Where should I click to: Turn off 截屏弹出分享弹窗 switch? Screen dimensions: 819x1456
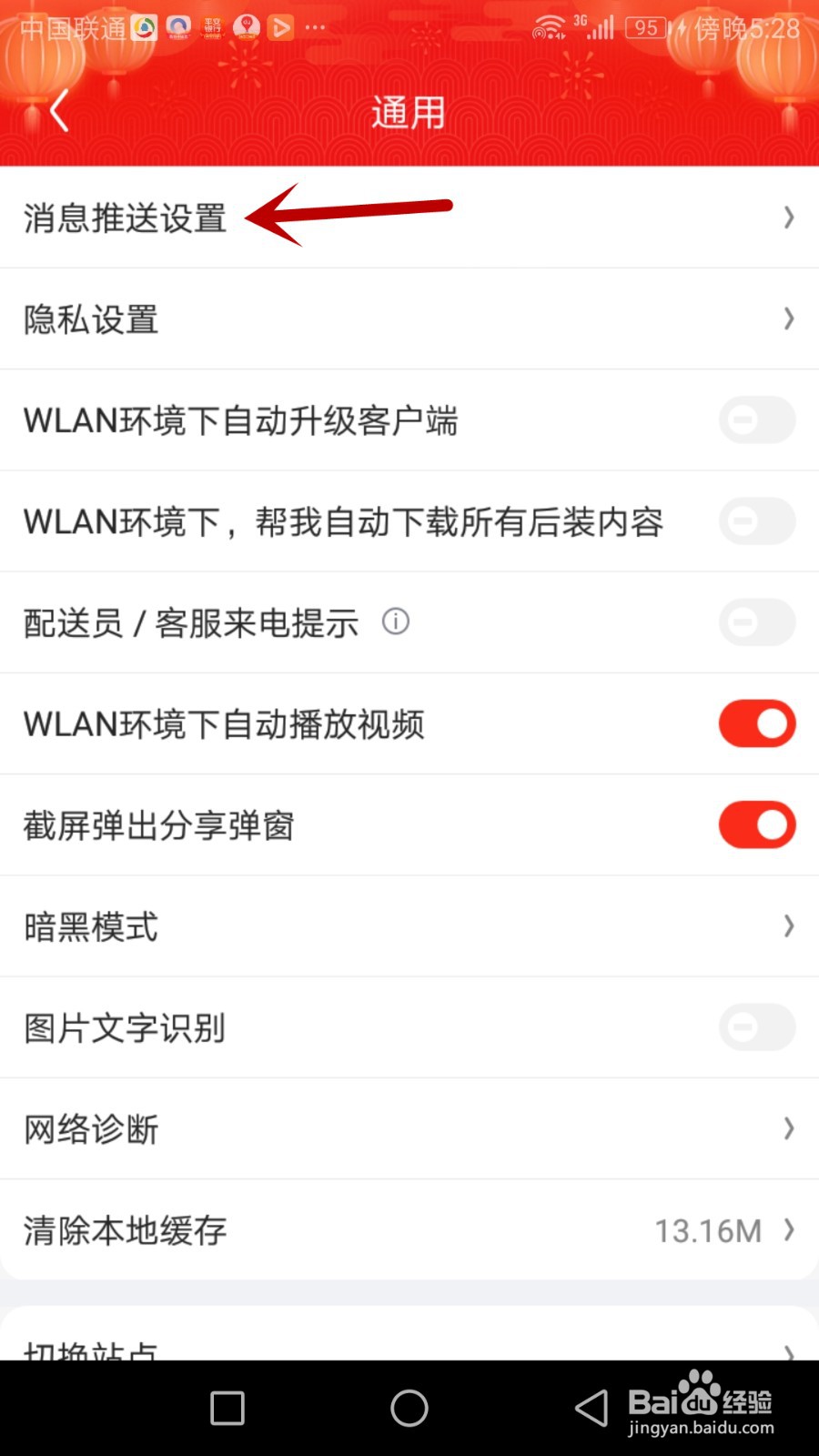pyautogui.click(x=756, y=824)
